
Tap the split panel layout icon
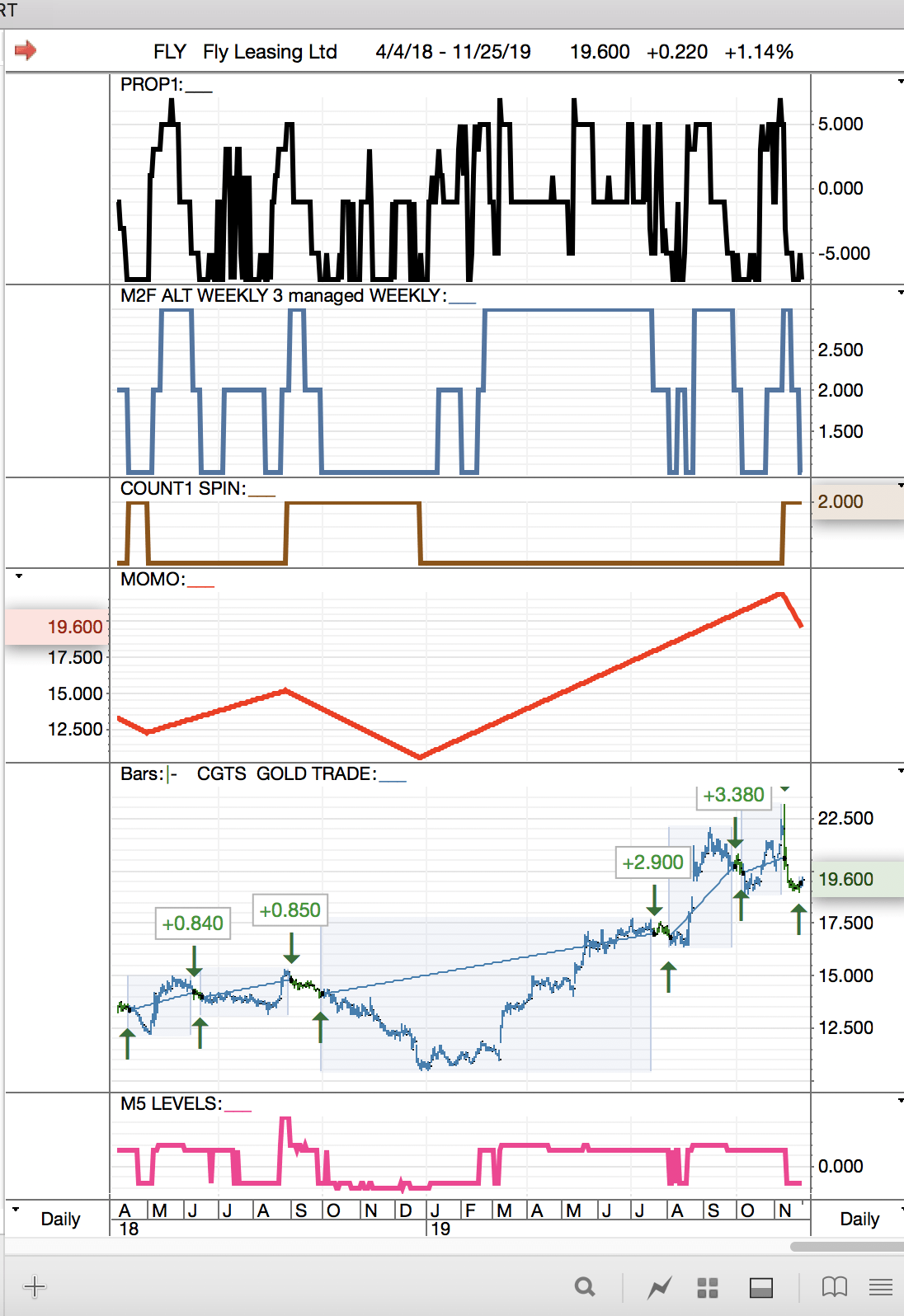tap(760, 1287)
